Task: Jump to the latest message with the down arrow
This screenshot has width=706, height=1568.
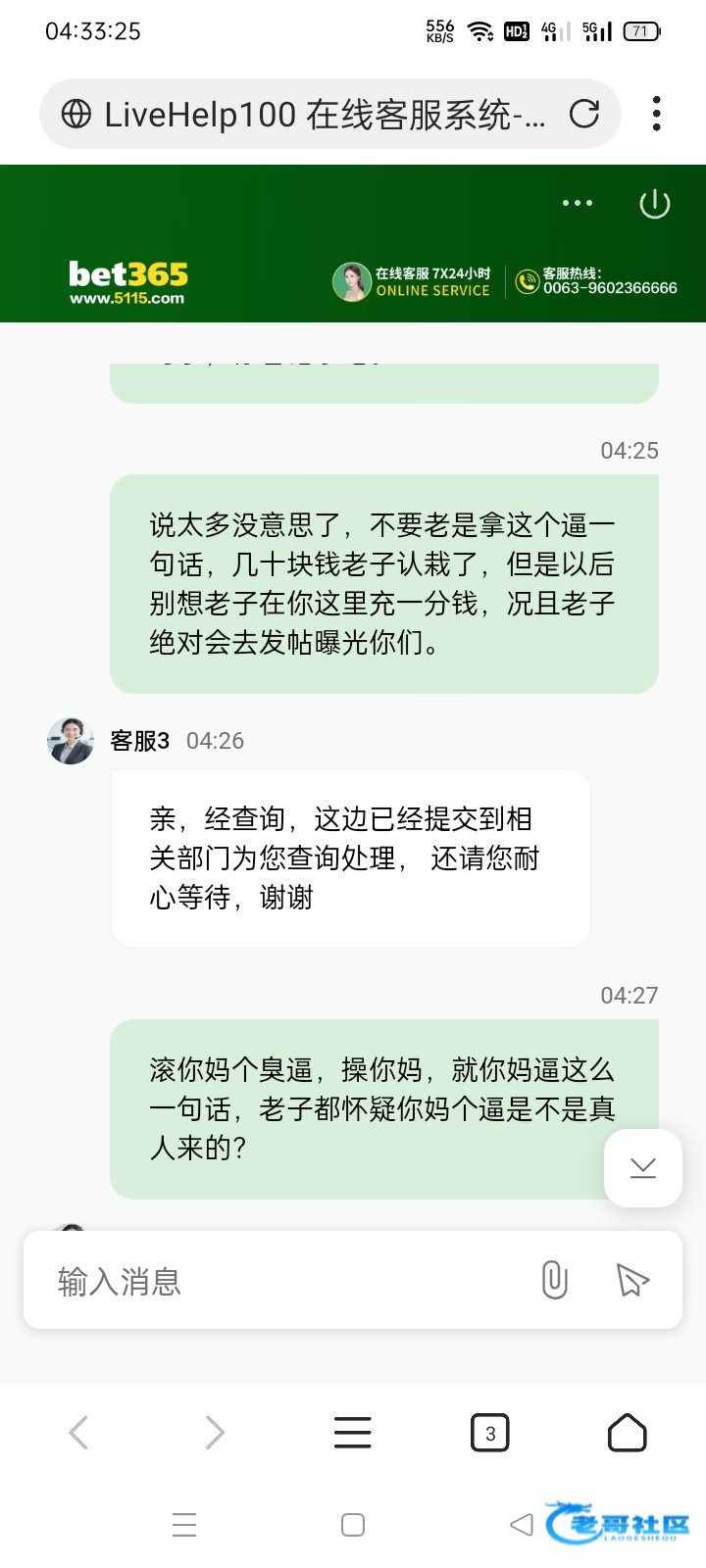Action: click(643, 1167)
